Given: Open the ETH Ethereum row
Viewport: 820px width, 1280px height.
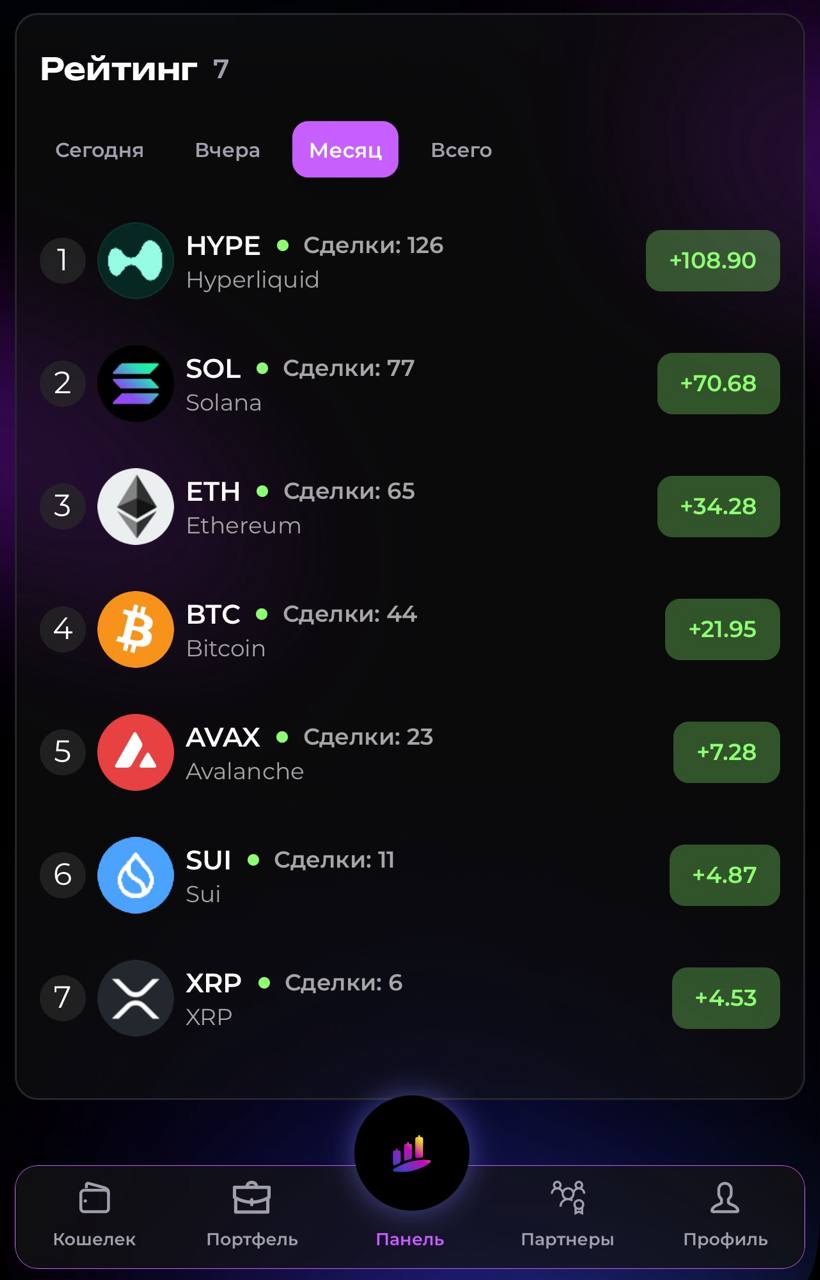Looking at the screenshot, I should (410, 507).
